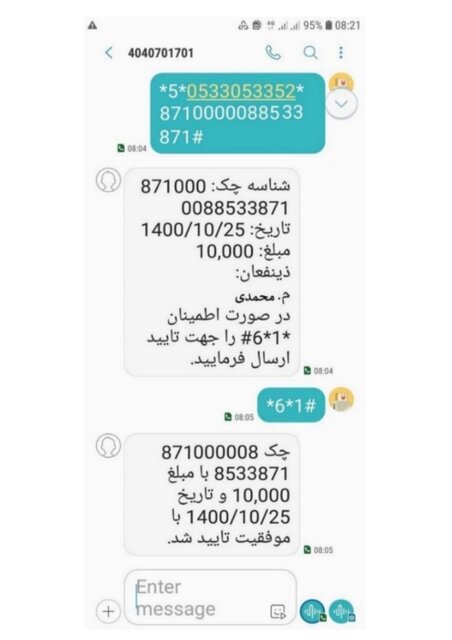Jump to latest message with down chevron
Image resolution: width=452 pixels, height=640 pixels.
click(341, 104)
